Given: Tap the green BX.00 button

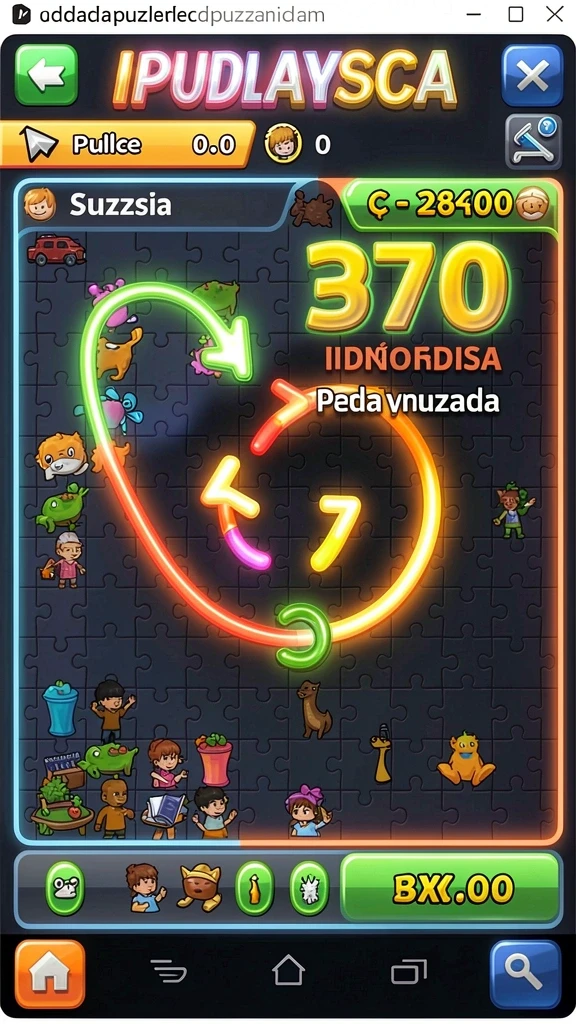Looking at the screenshot, I should point(451,888).
